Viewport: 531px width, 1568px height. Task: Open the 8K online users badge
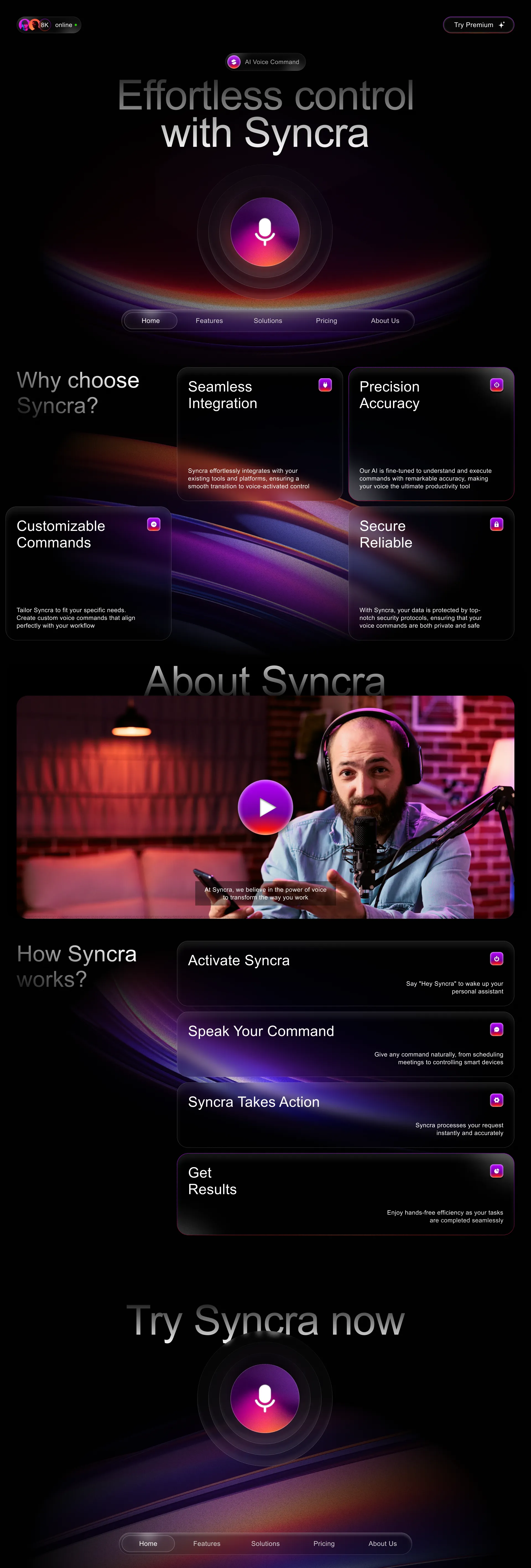(49, 25)
